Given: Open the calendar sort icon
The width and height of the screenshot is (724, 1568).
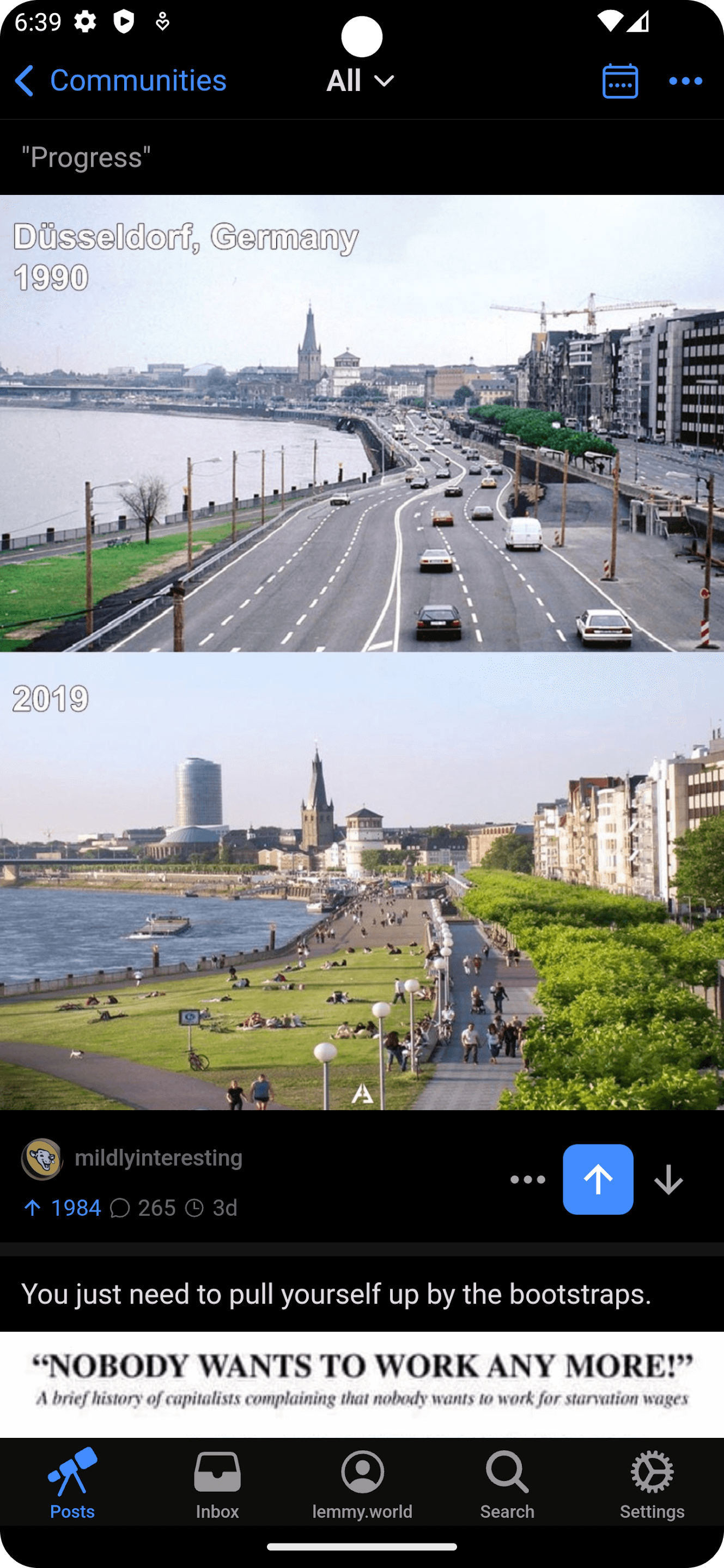Looking at the screenshot, I should tap(620, 81).
